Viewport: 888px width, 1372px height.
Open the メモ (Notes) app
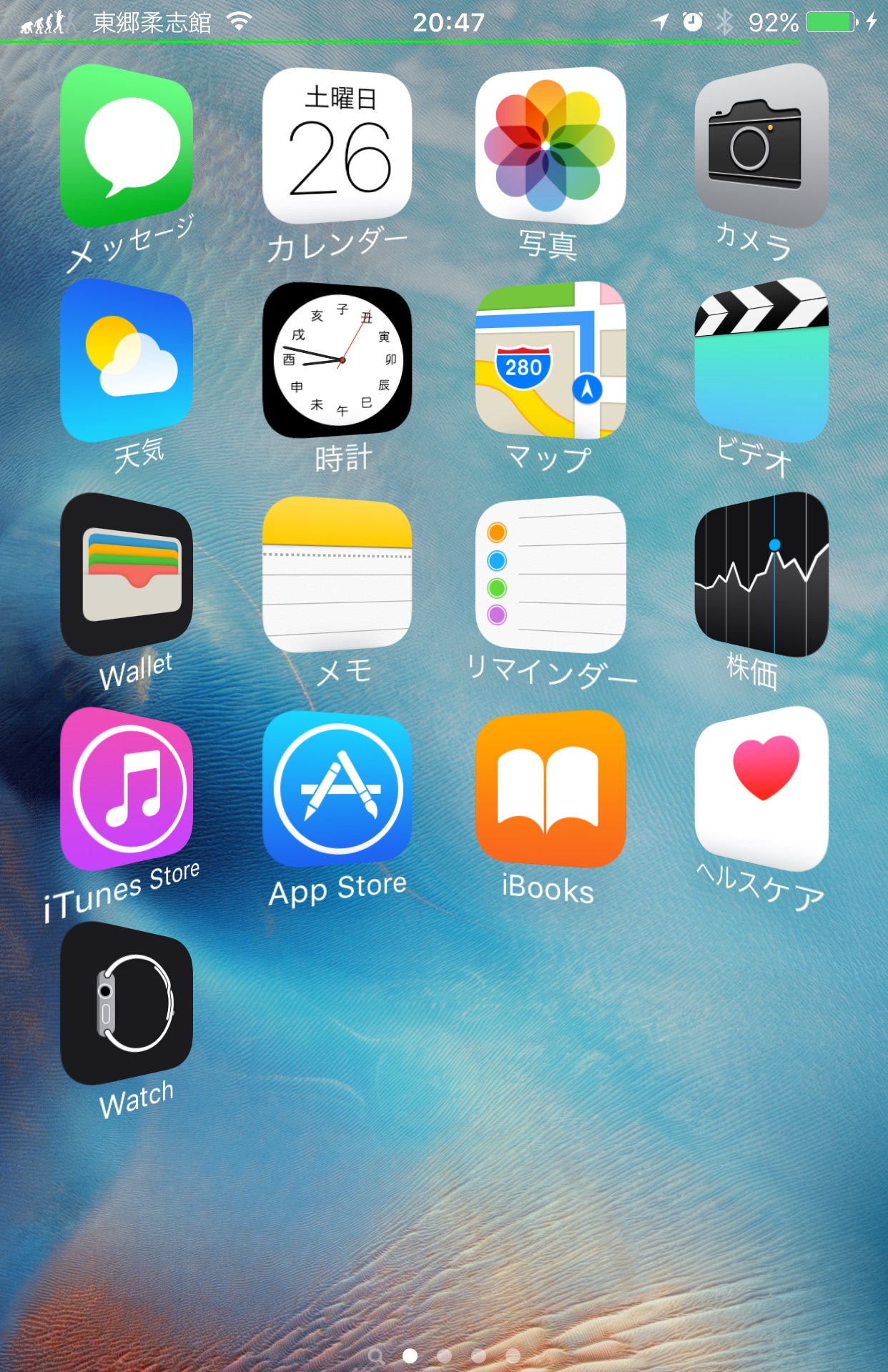[337, 575]
